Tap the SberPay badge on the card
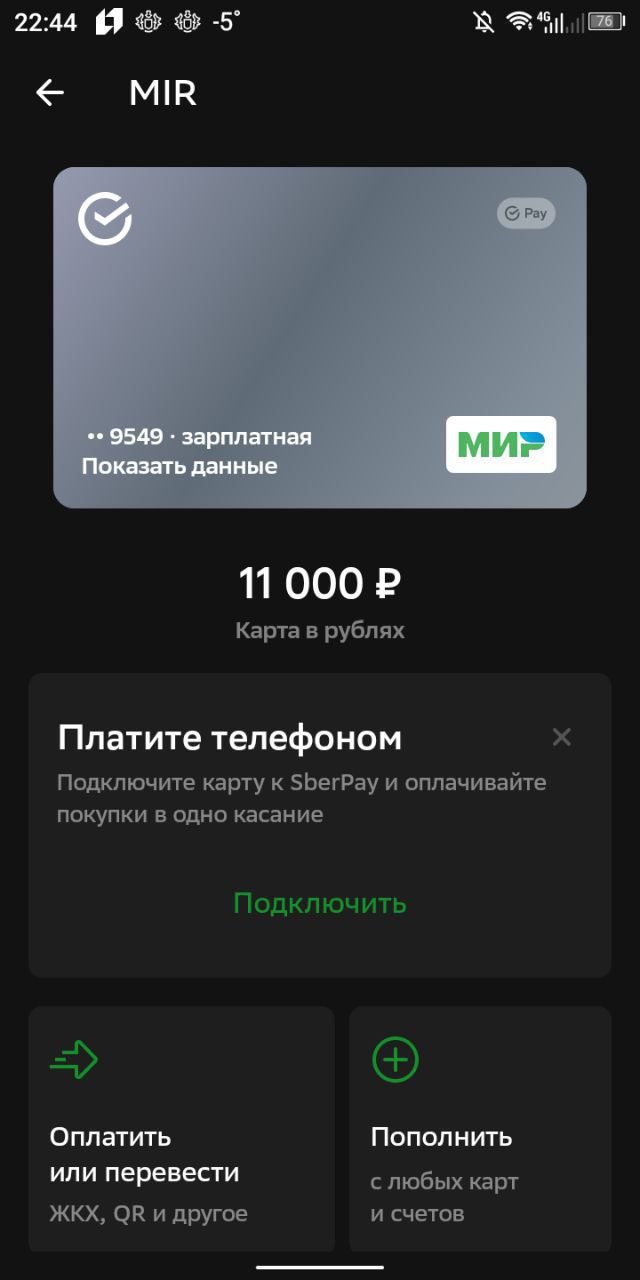Image resolution: width=640 pixels, height=1280 pixels. pos(526,213)
